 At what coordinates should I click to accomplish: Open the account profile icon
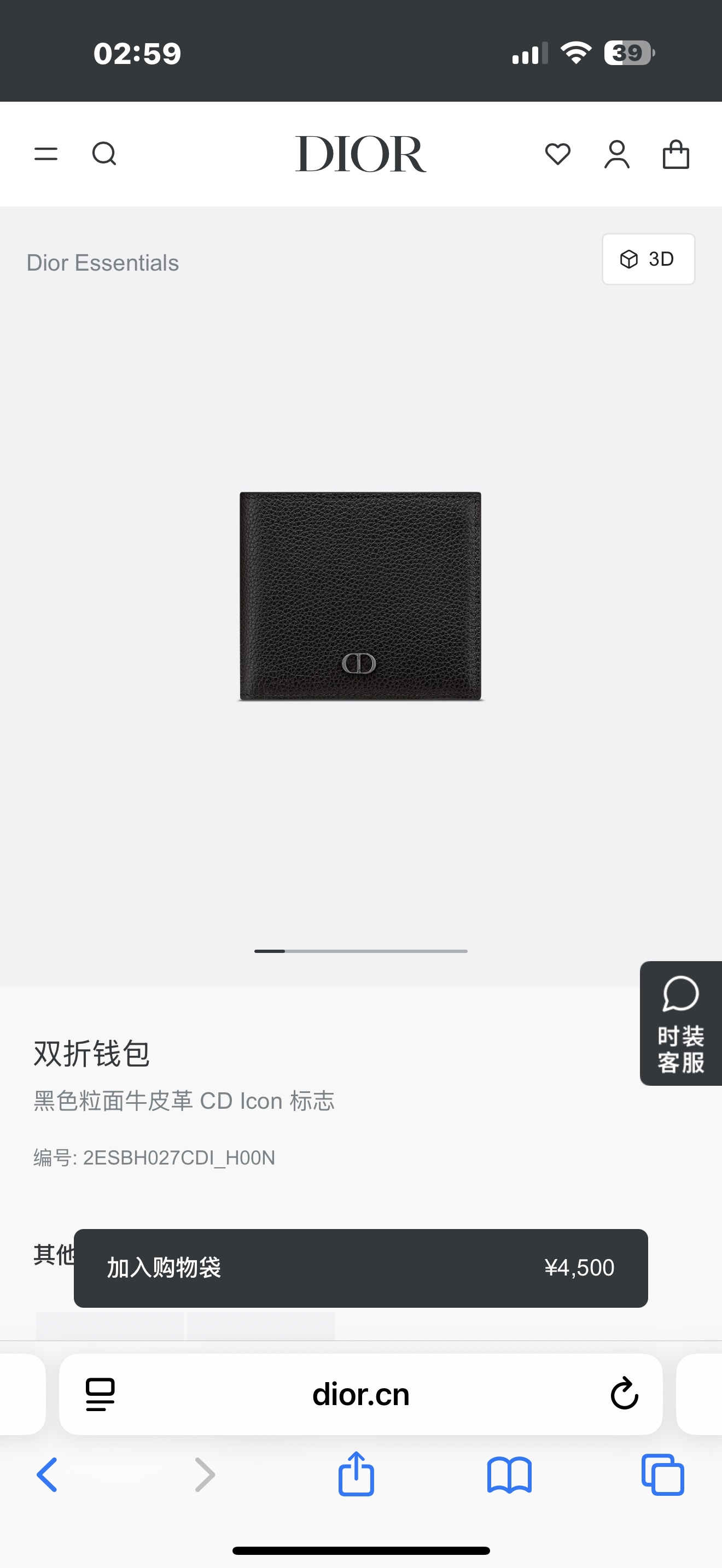tap(616, 154)
